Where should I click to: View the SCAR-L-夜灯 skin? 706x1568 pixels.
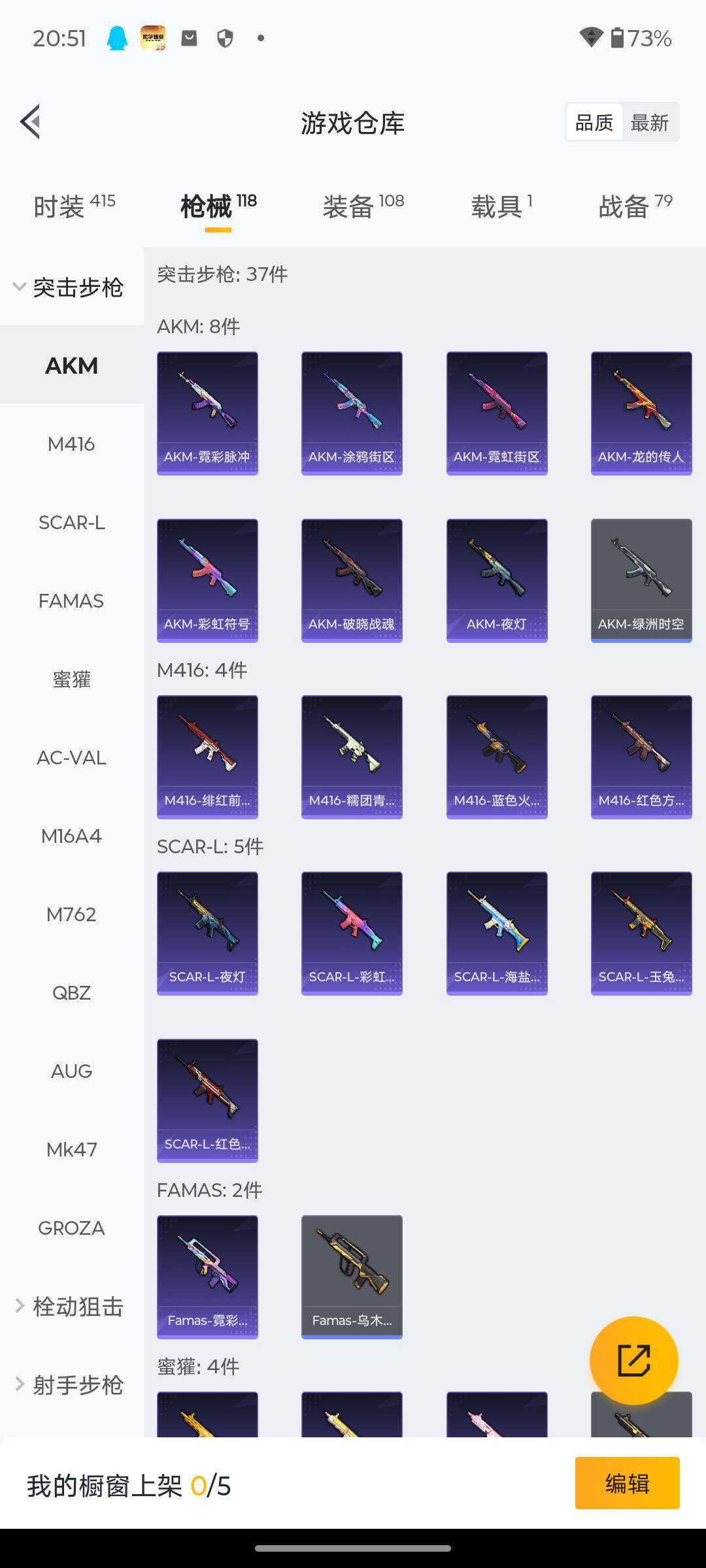pyautogui.click(x=207, y=933)
